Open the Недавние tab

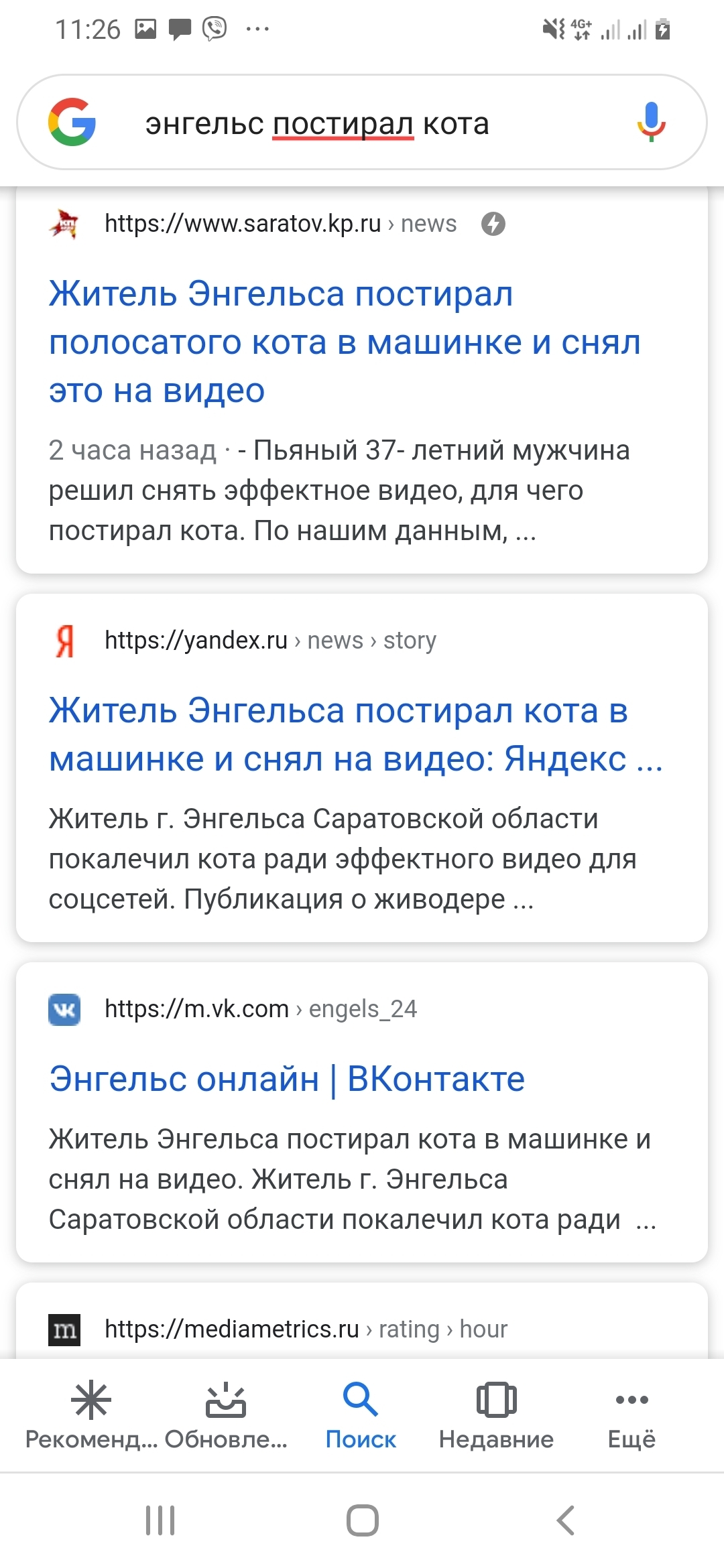tap(496, 1415)
